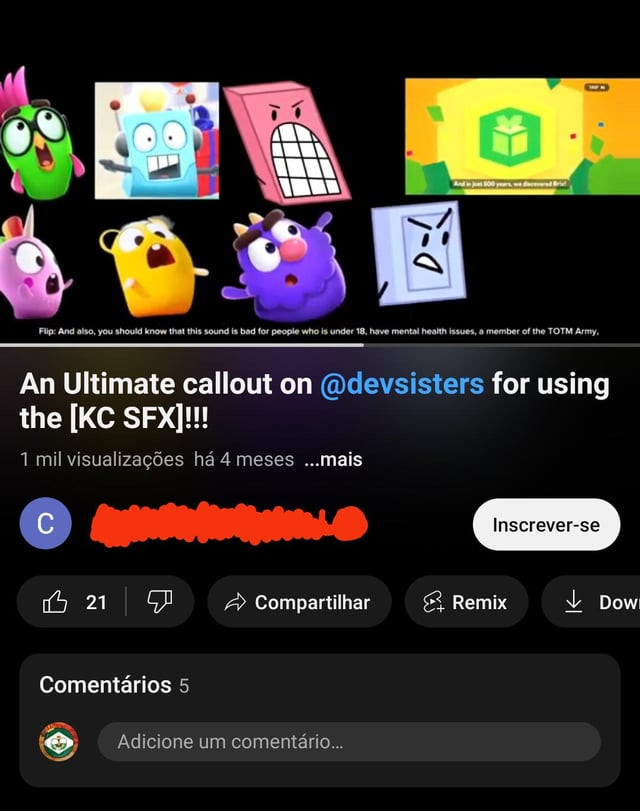
Task: Open the Comentários section
Action: pos(105,685)
